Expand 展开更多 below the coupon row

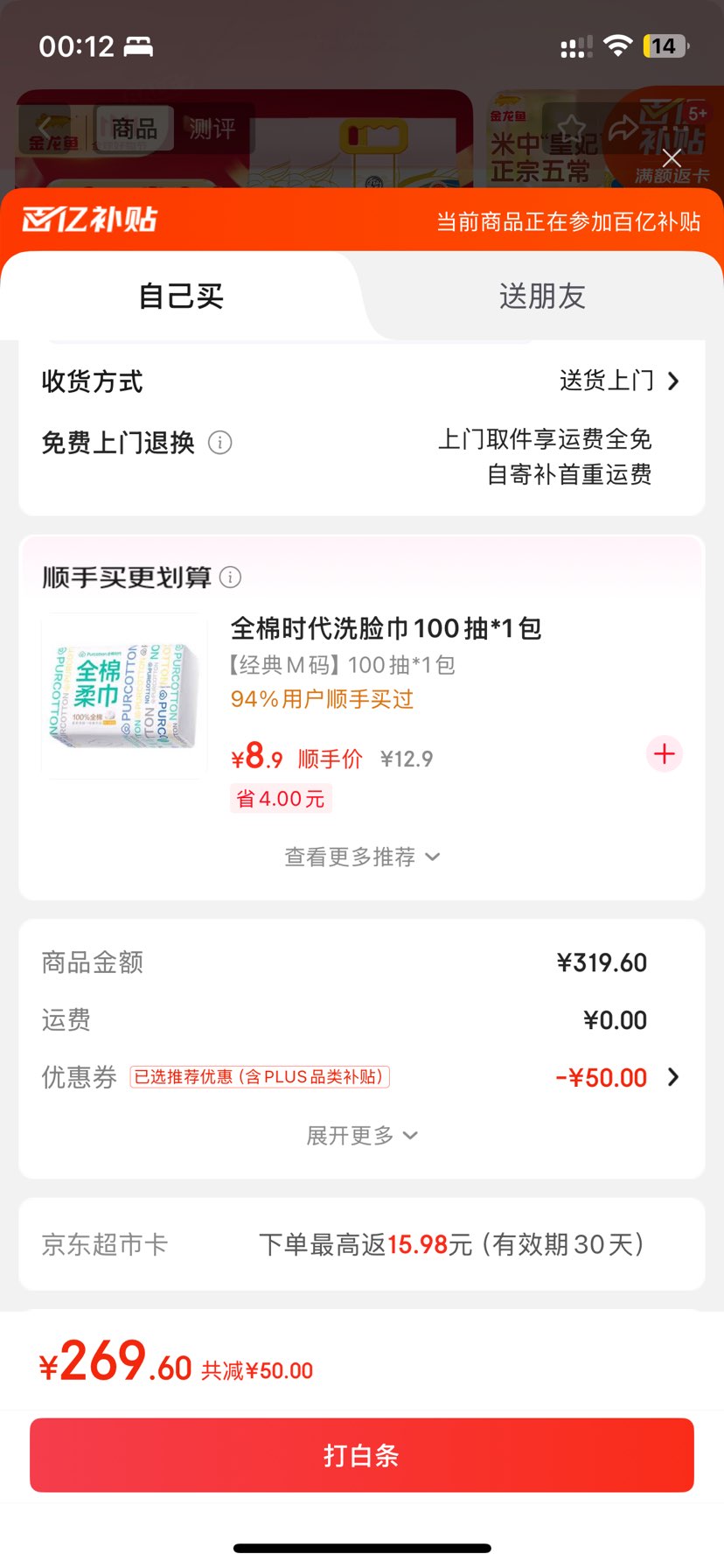coord(362,1135)
